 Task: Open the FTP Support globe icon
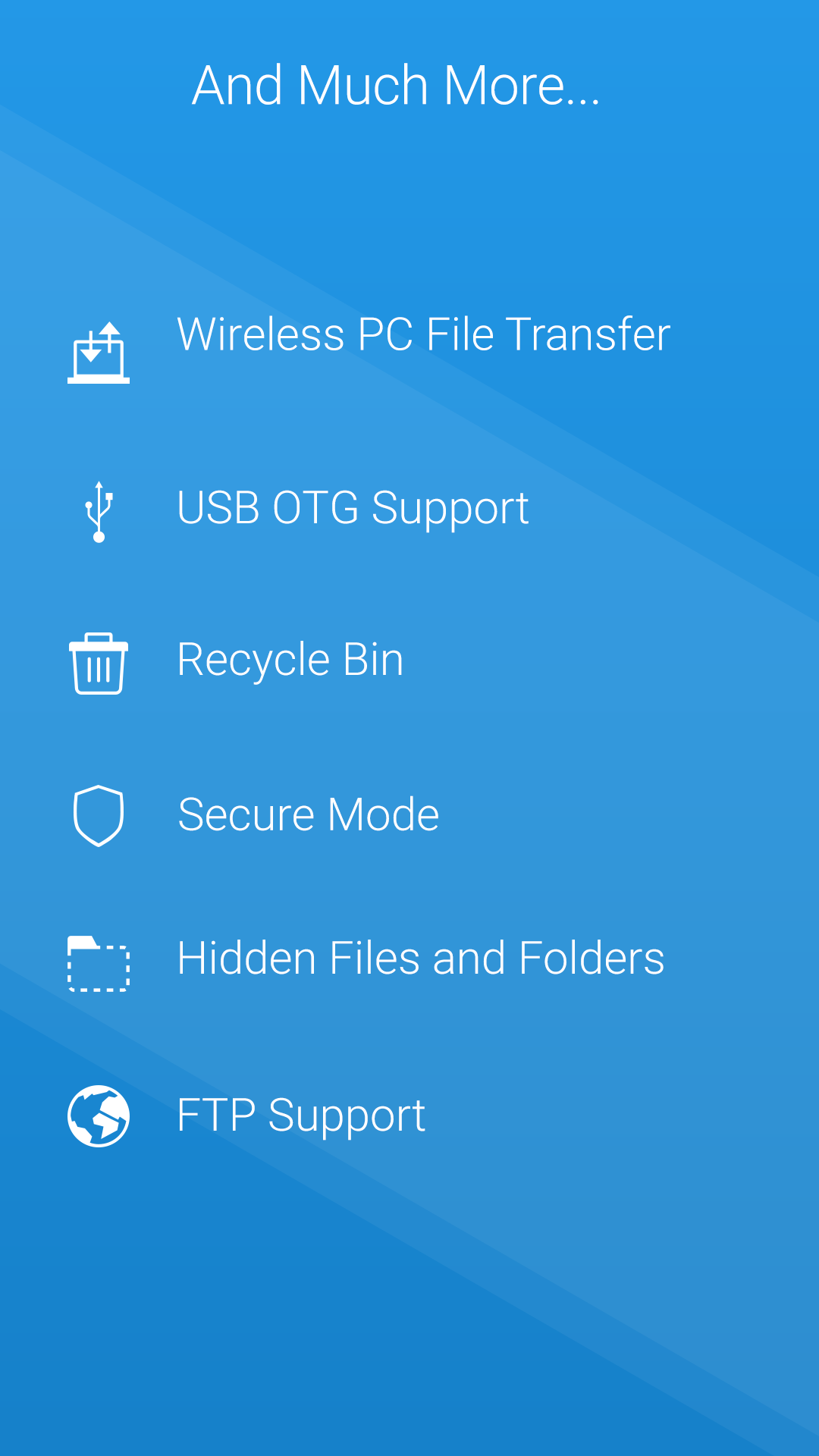click(99, 1115)
